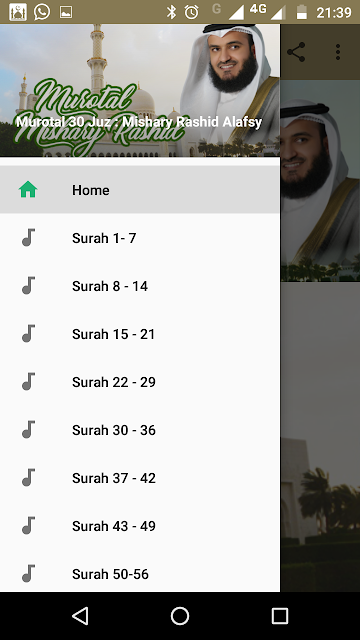Choose Surah 22 - 29

pos(140,382)
